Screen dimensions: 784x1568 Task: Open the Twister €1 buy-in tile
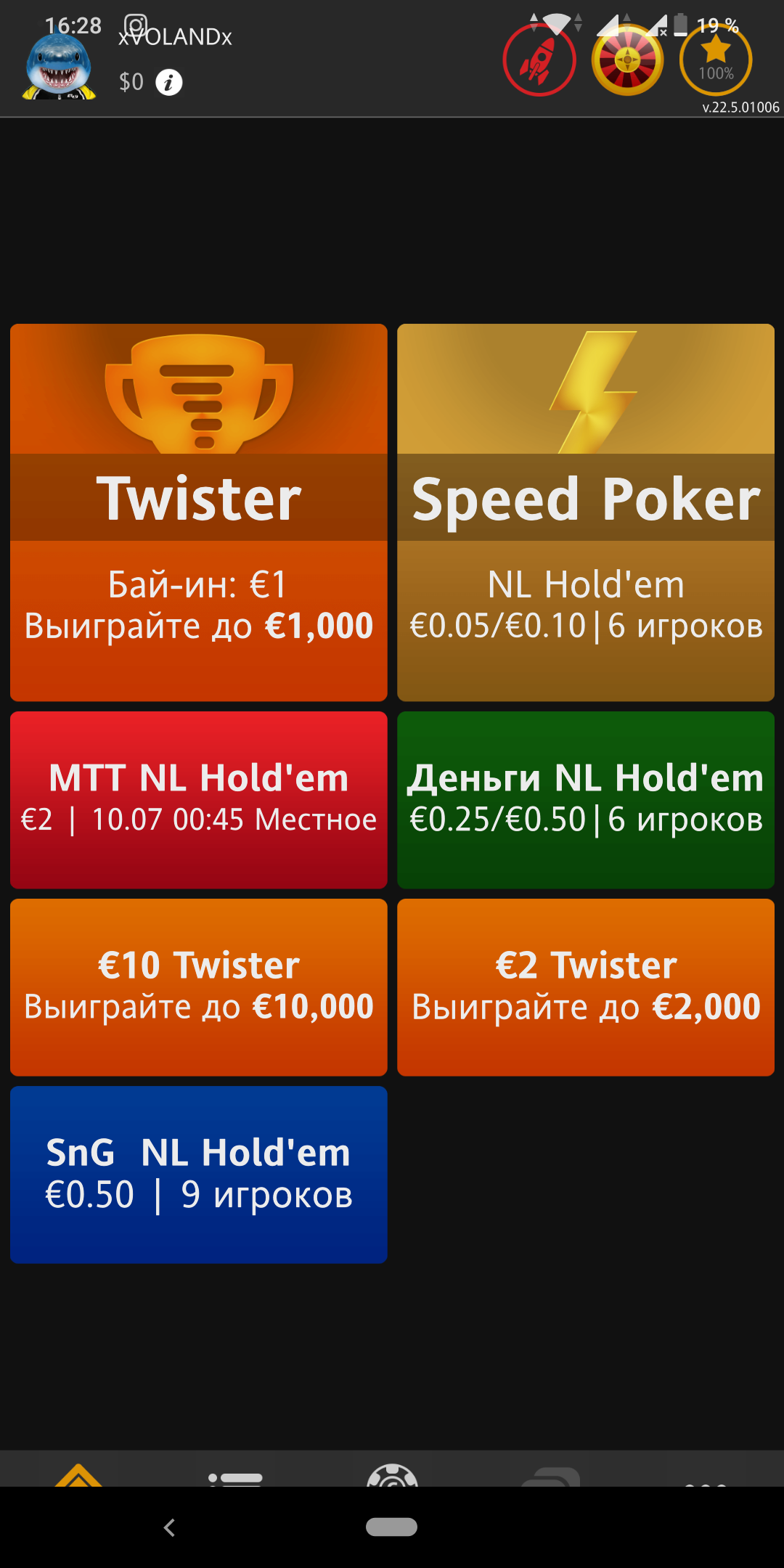199,513
